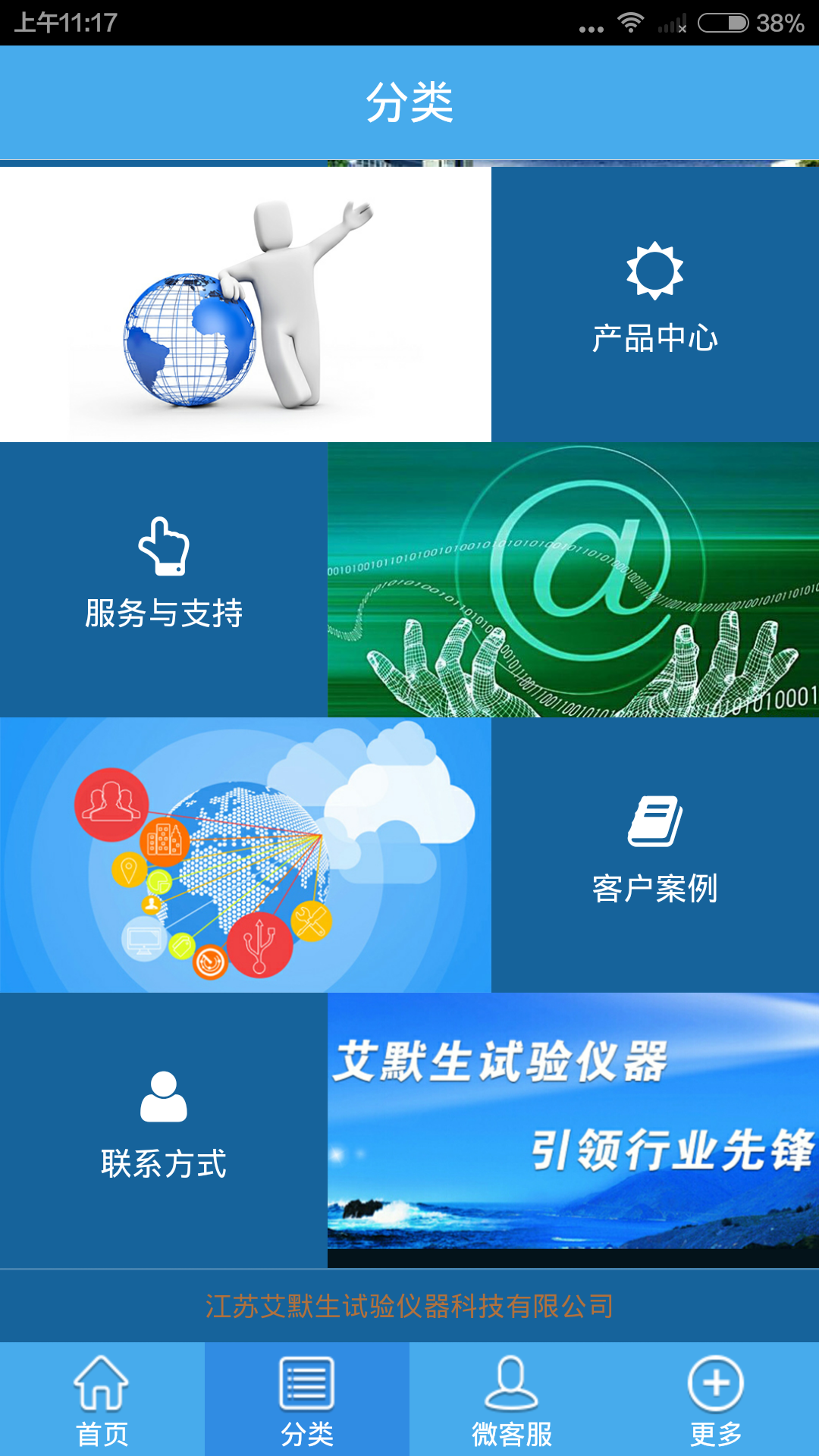Open the 更多 tab

coord(717,1400)
